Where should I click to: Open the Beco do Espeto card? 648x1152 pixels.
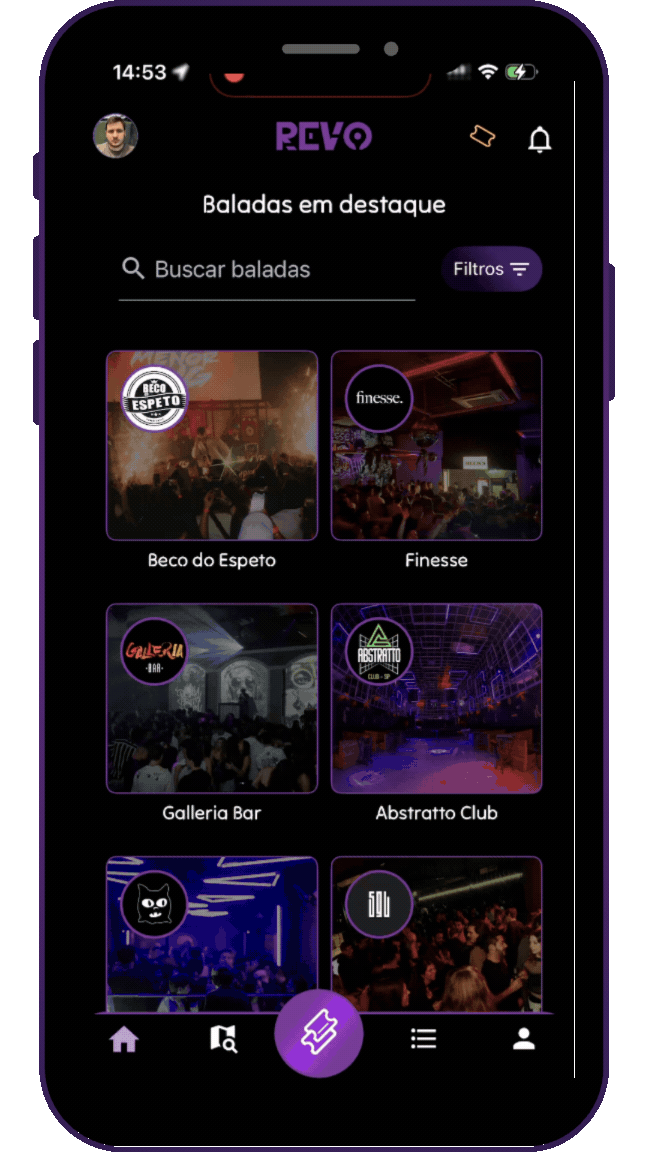212,446
